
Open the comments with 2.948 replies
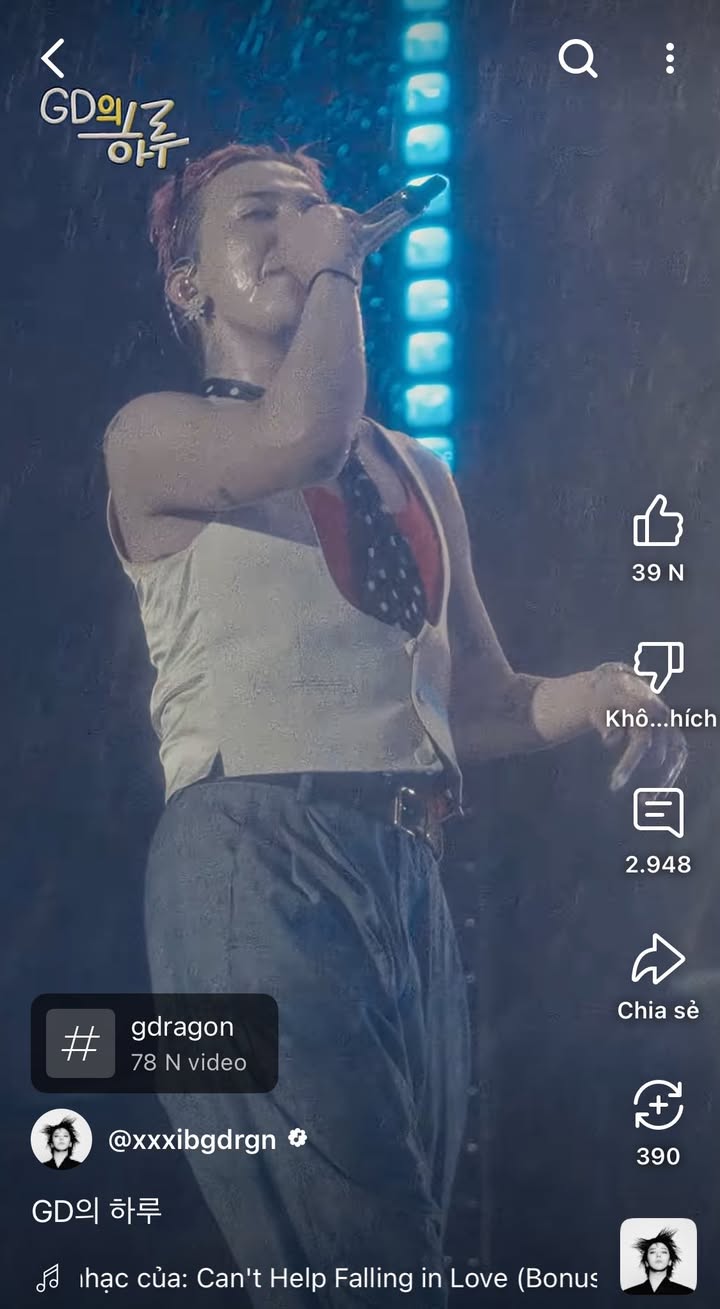tap(658, 813)
